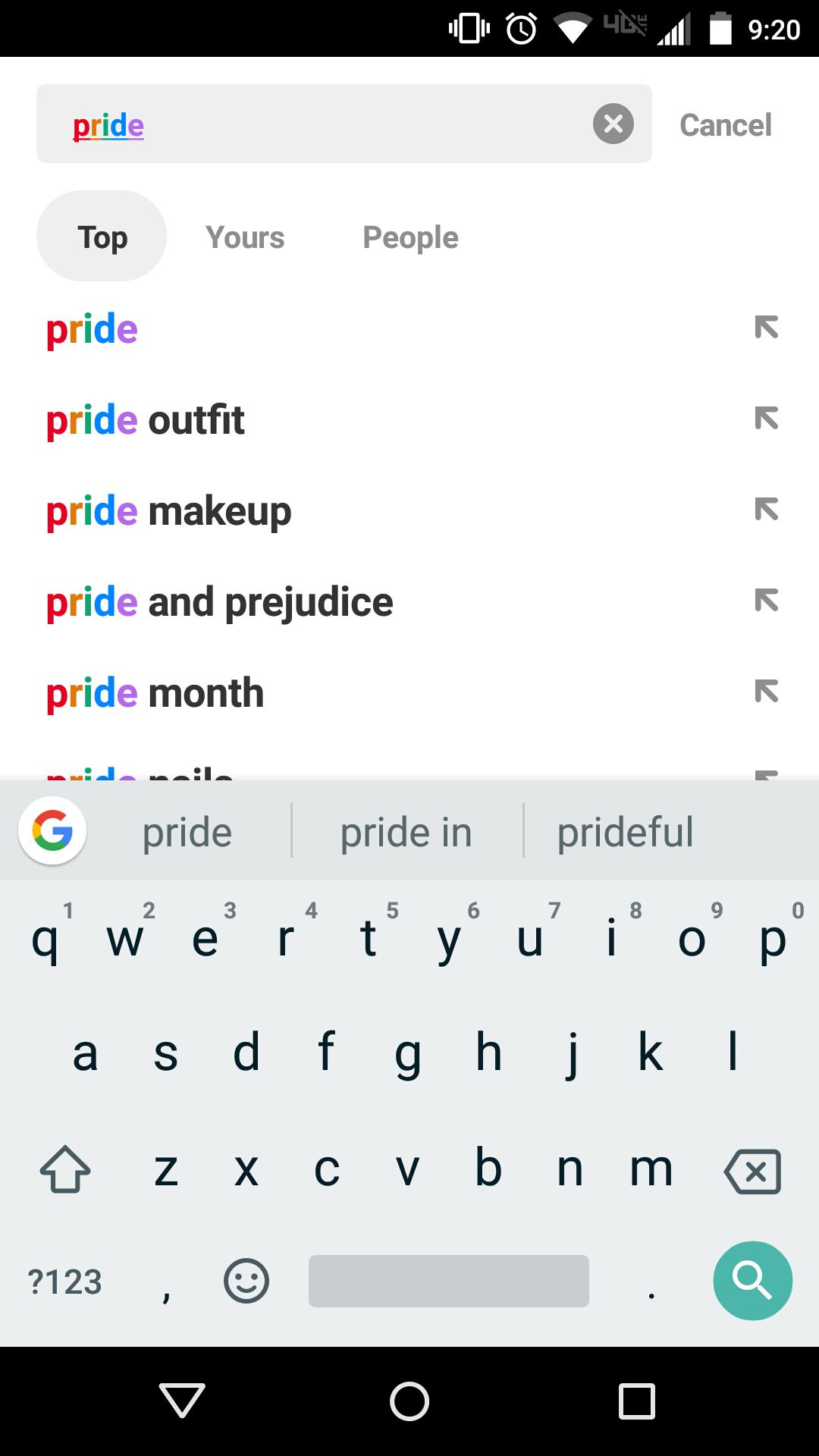Switch to the People tab
Image resolution: width=819 pixels, height=1456 pixels.
point(410,237)
